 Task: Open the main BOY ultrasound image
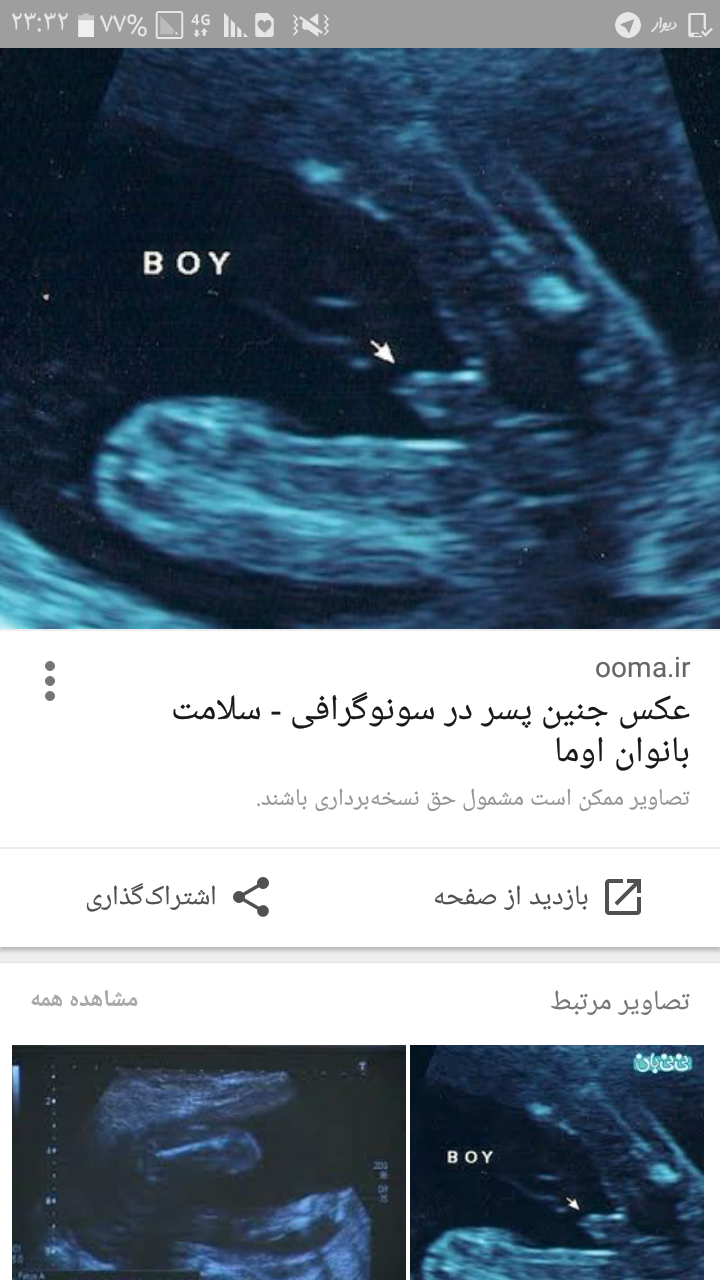360,340
